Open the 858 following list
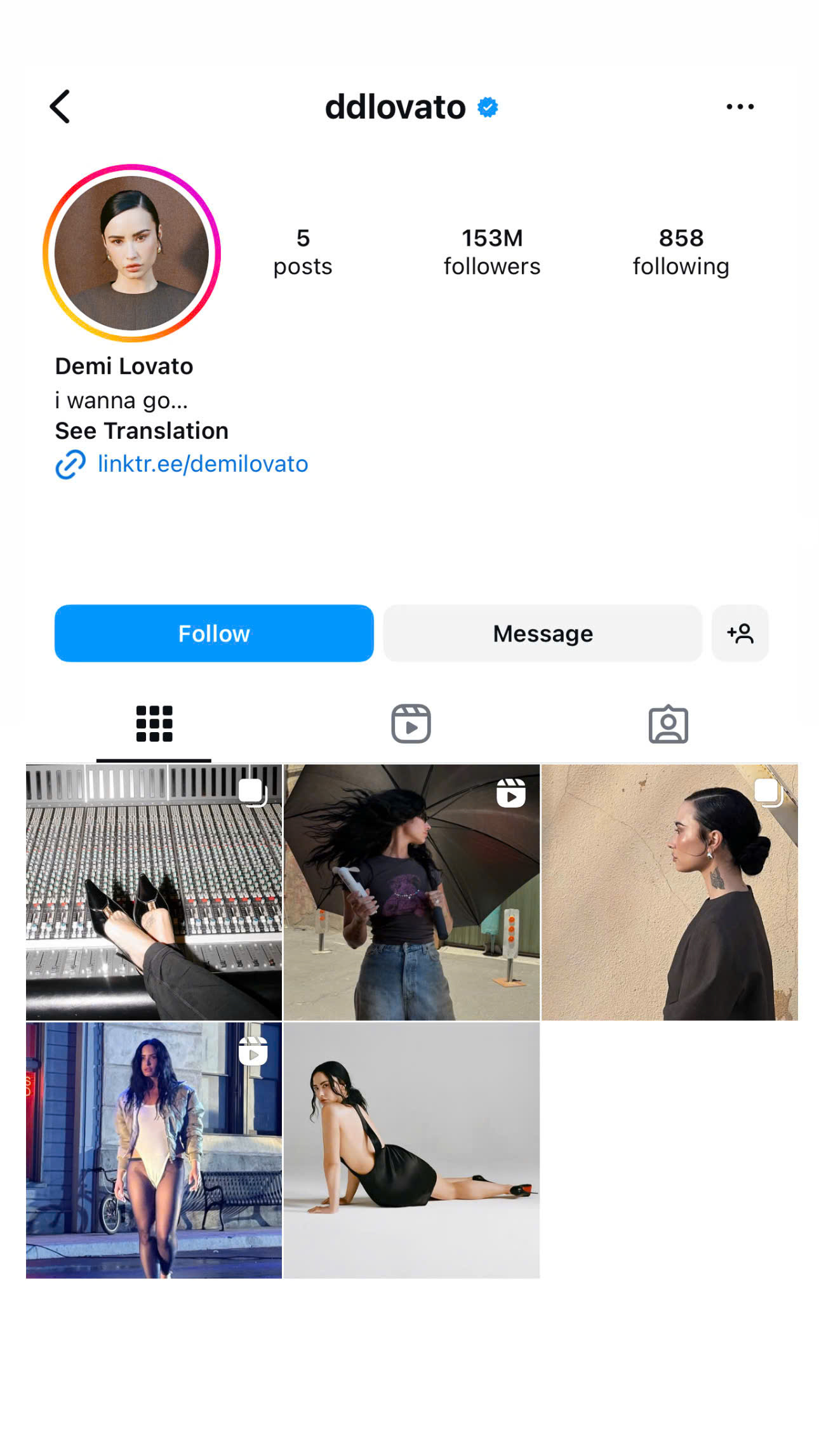This screenshot has height=1456, width=819. pos(681,252)
